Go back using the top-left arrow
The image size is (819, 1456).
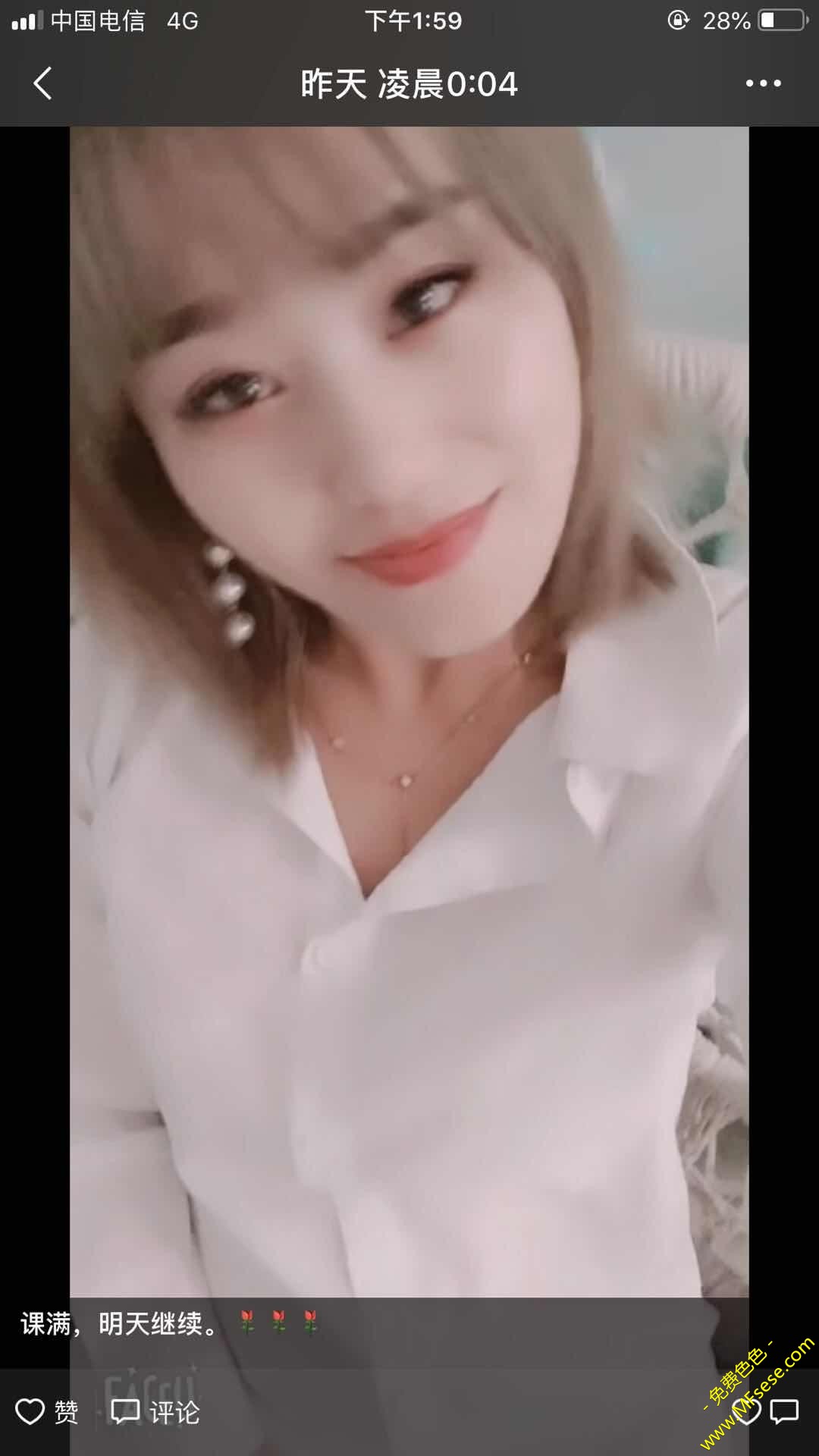click(43, 83)
